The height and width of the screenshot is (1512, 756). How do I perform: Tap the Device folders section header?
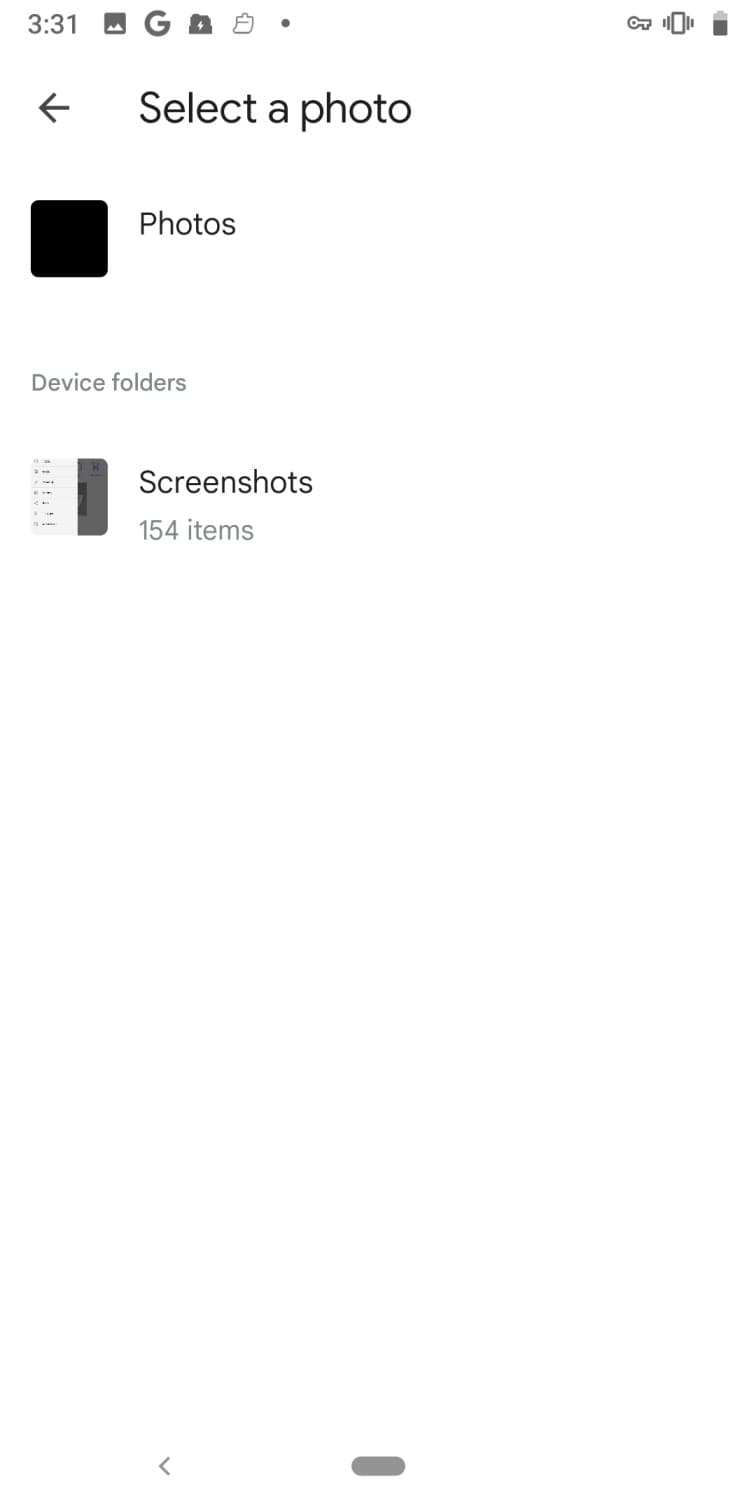[x=108, y=382]
